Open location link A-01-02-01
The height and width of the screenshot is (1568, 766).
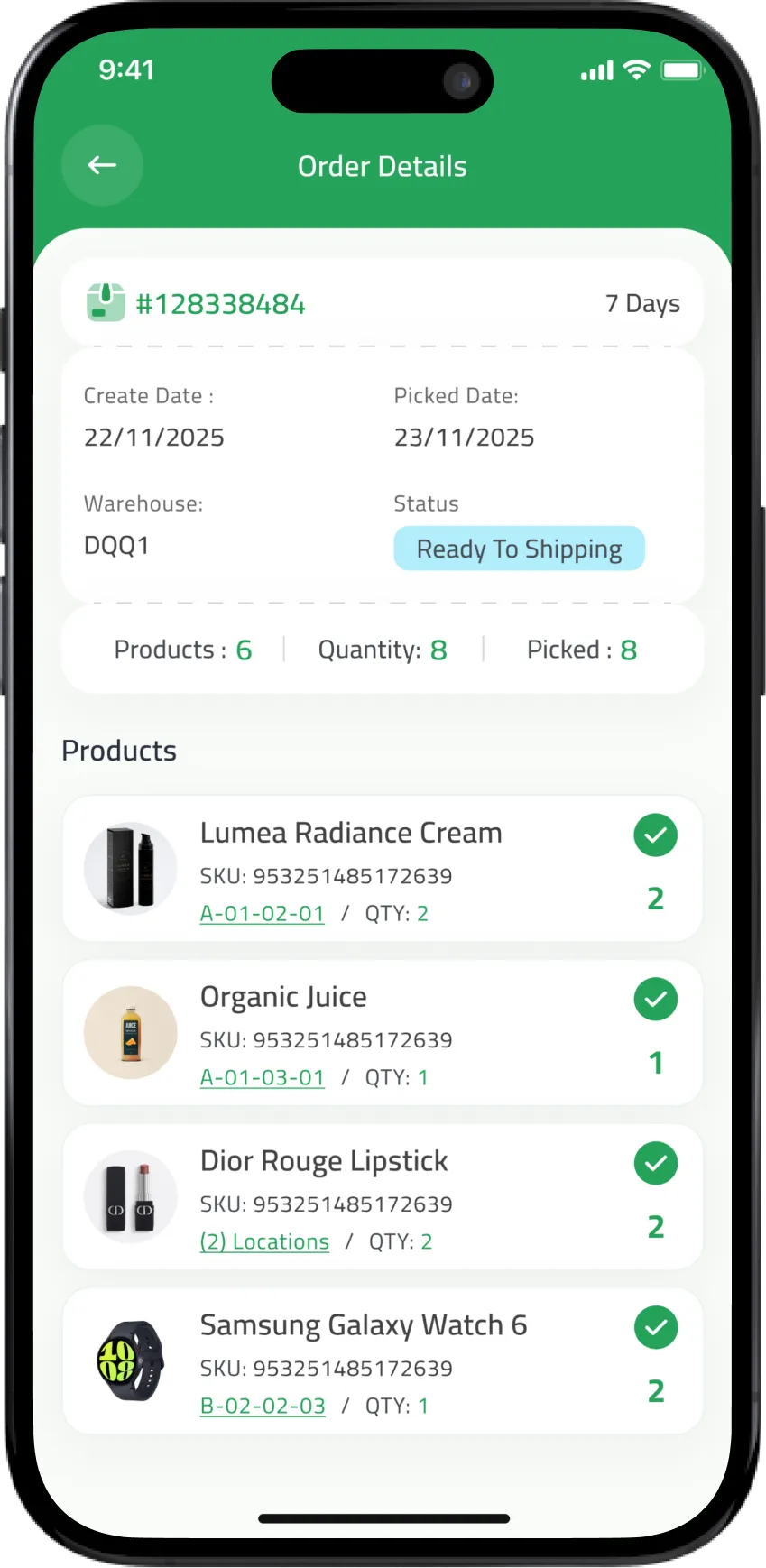(262, 913)
